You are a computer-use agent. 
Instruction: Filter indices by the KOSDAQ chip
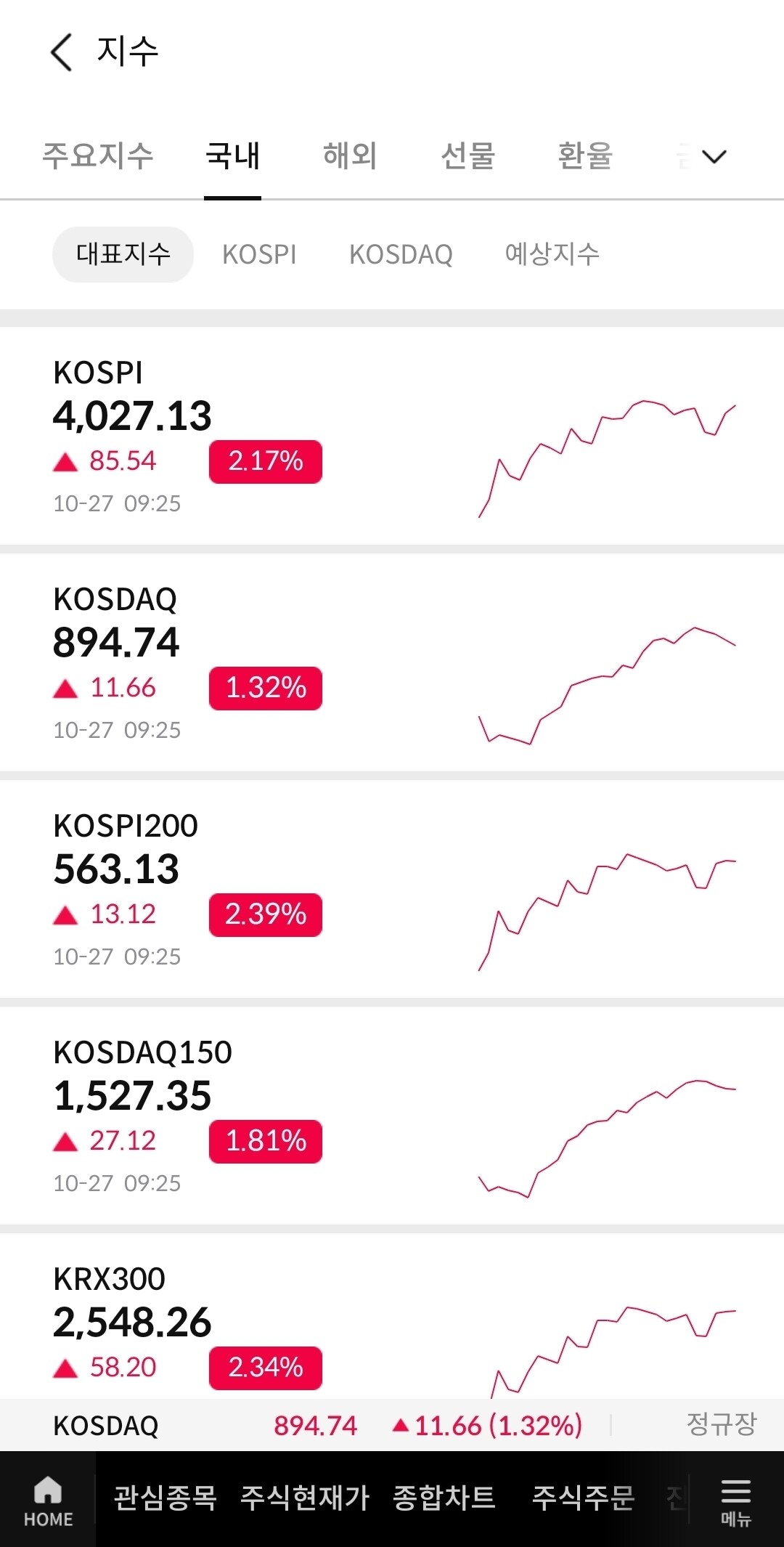tap(401, 254)
